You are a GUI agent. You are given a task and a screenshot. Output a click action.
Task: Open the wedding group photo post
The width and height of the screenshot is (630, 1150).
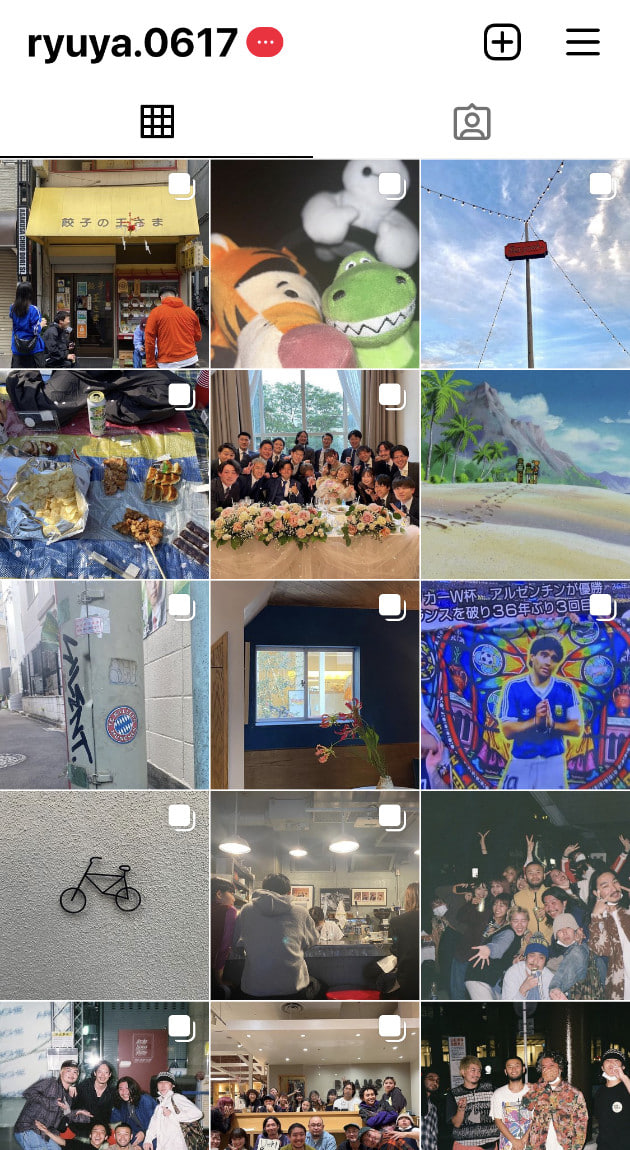click(315, 474)
